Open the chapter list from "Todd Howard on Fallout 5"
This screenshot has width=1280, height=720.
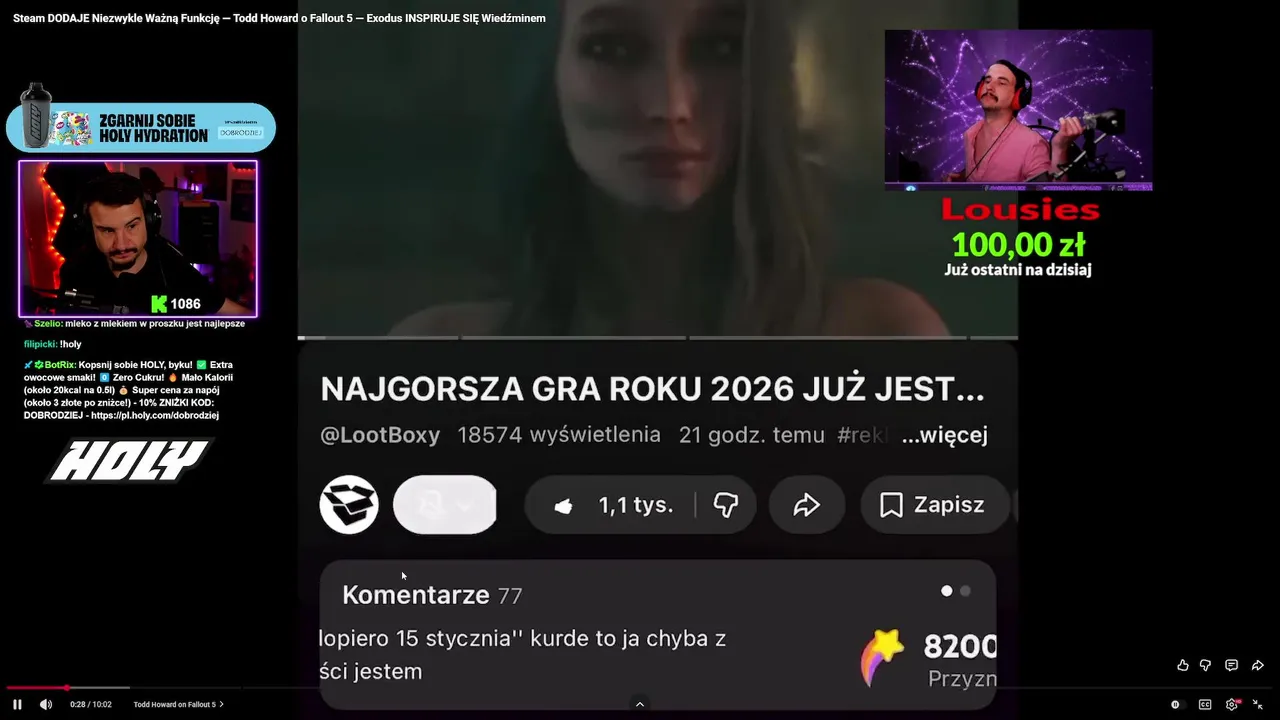click(178, 704)
